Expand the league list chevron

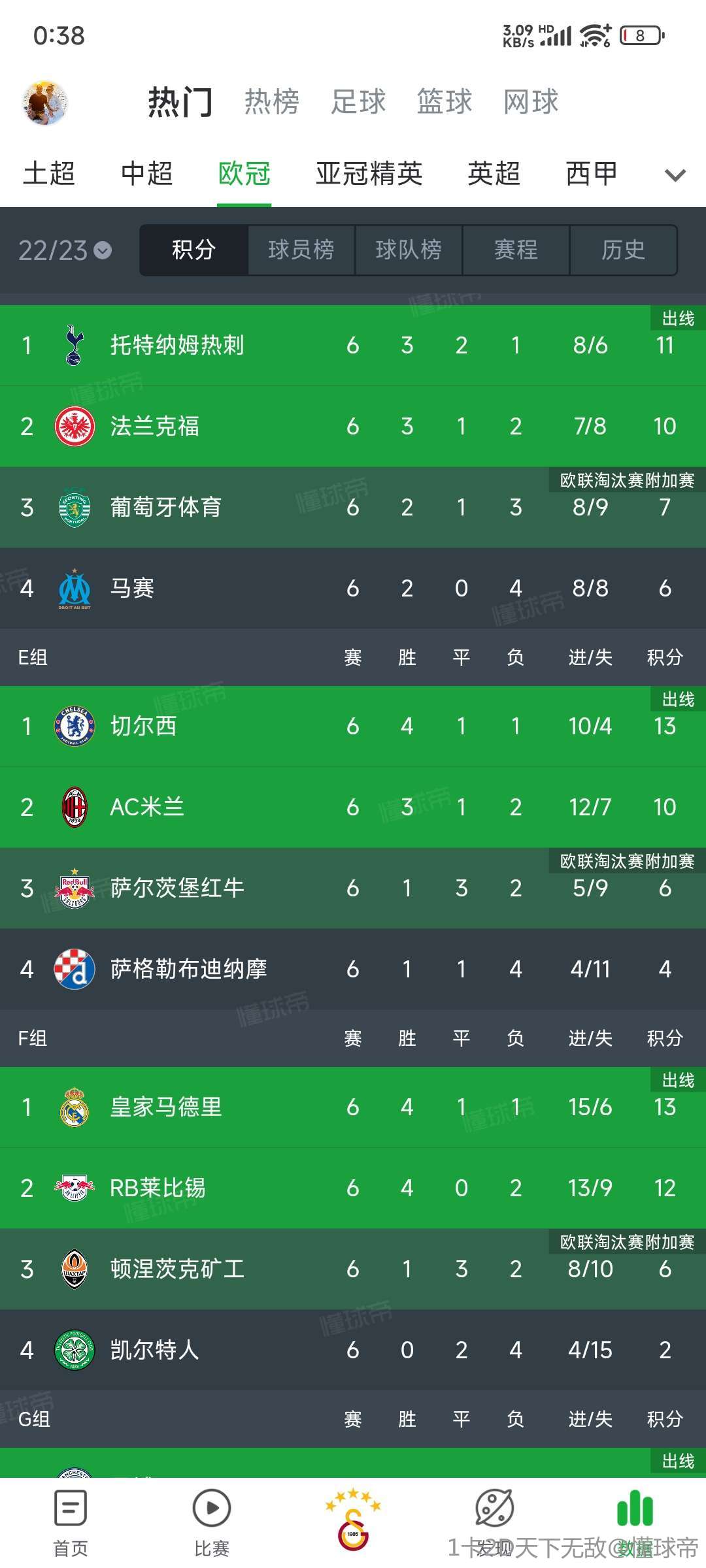pyautogui.click(x=675, y=175)
